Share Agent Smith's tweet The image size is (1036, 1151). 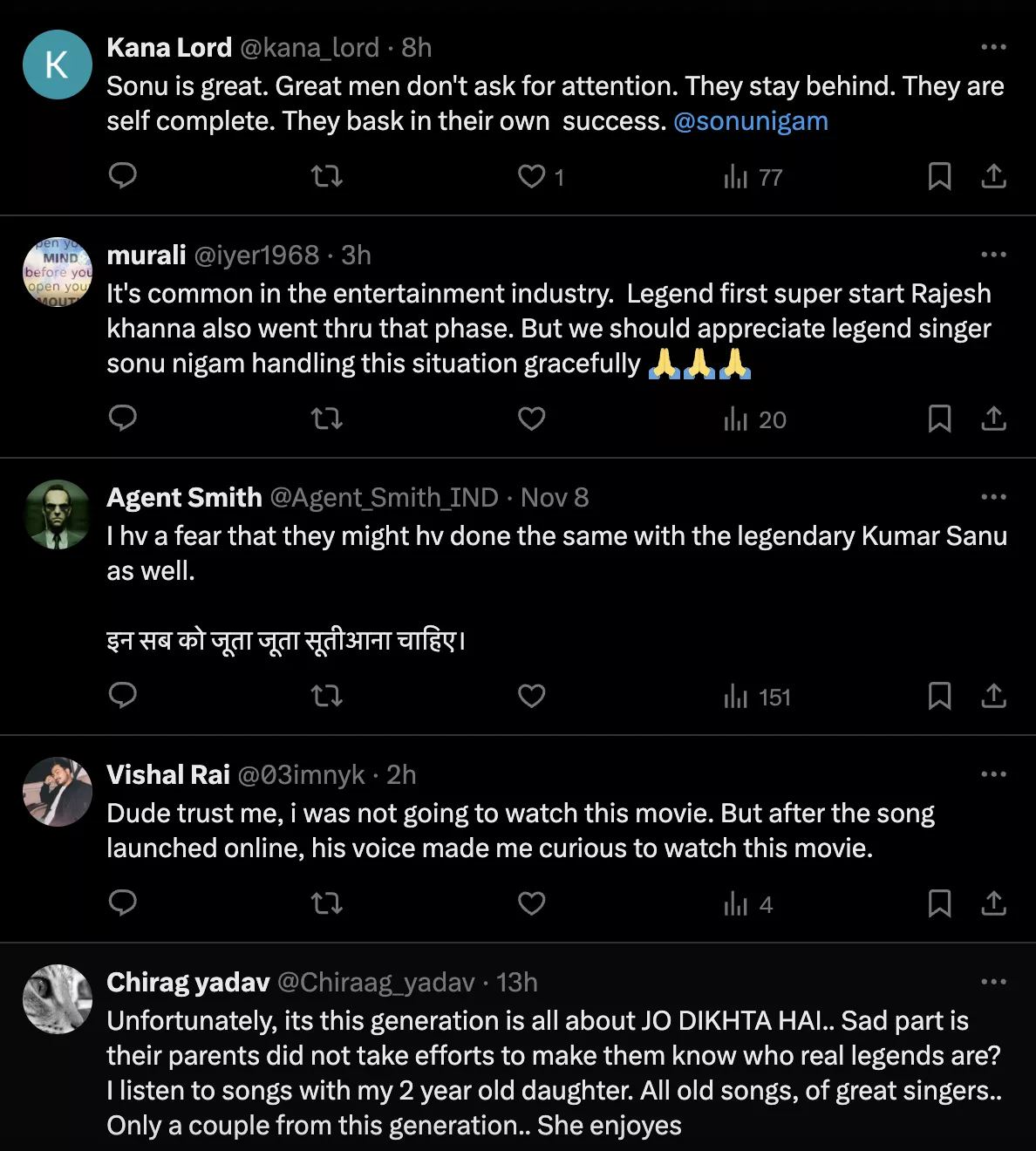coord(993,696)
